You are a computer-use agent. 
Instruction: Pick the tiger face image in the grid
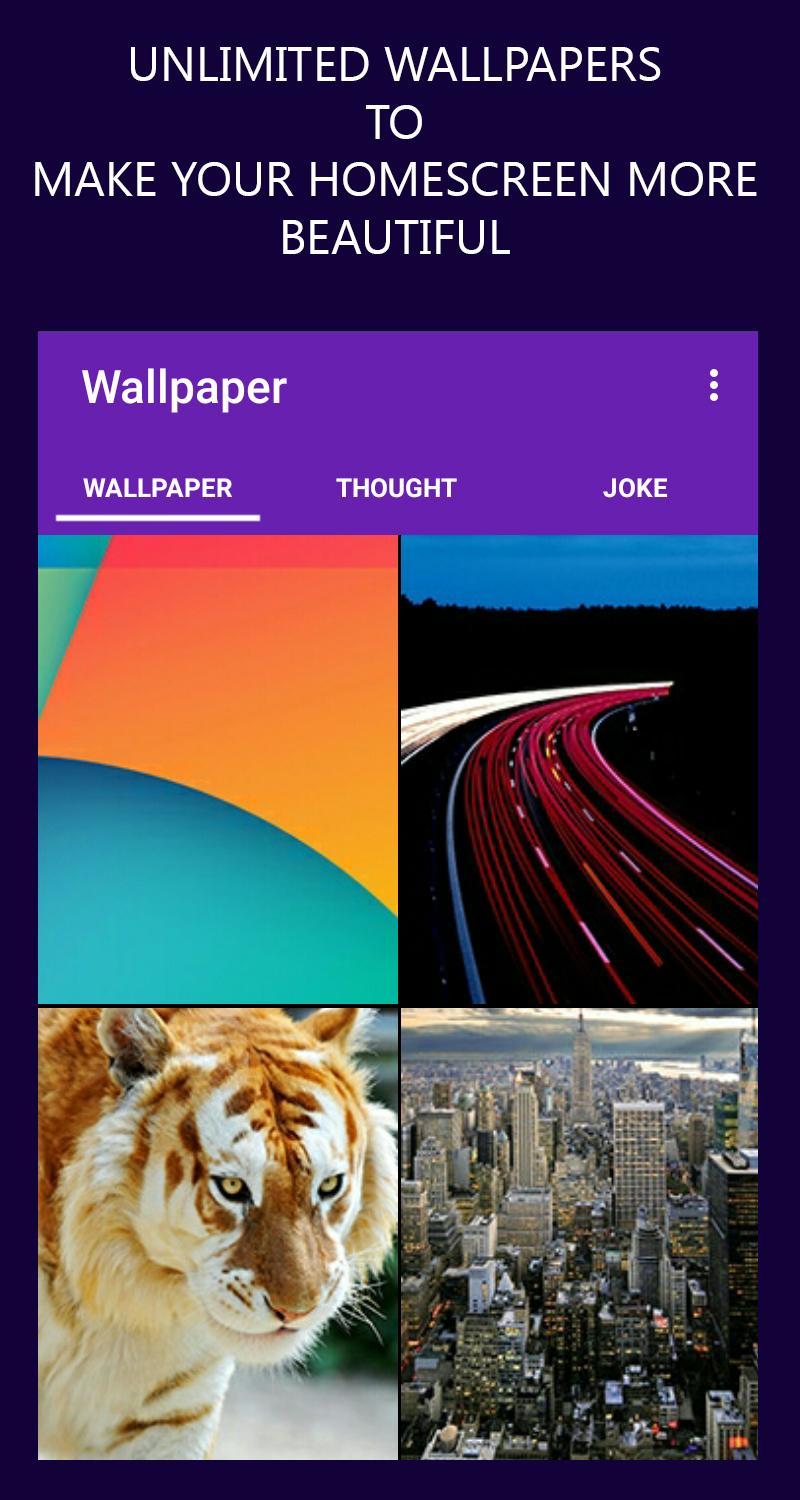coord(219,1230)
